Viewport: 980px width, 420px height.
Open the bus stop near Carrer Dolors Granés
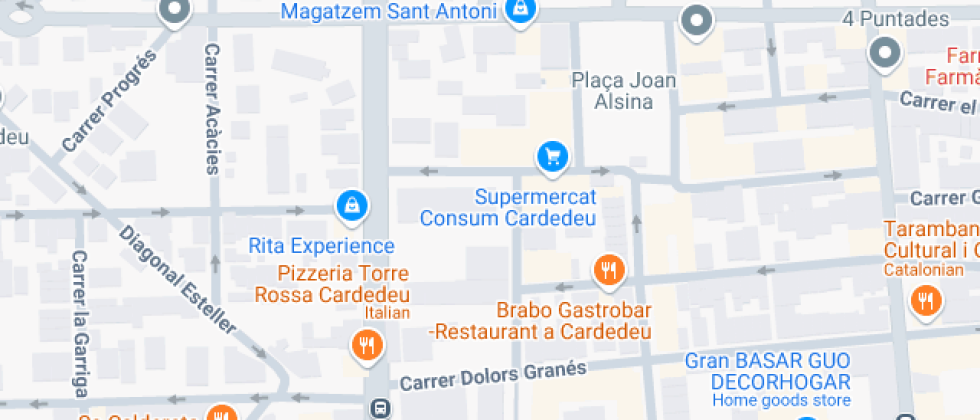click(x=380, y=409)
